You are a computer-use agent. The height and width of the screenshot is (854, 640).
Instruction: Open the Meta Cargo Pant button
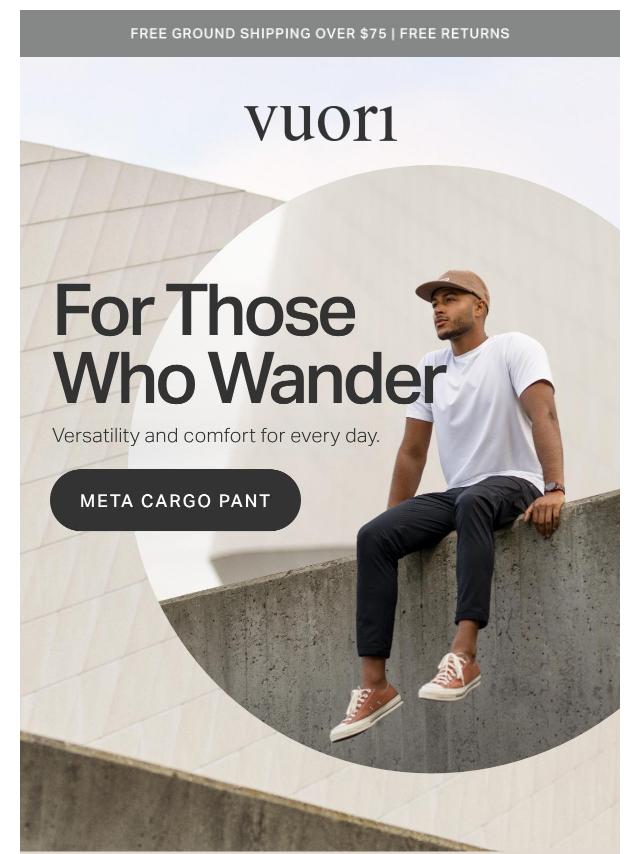[175, 500]
